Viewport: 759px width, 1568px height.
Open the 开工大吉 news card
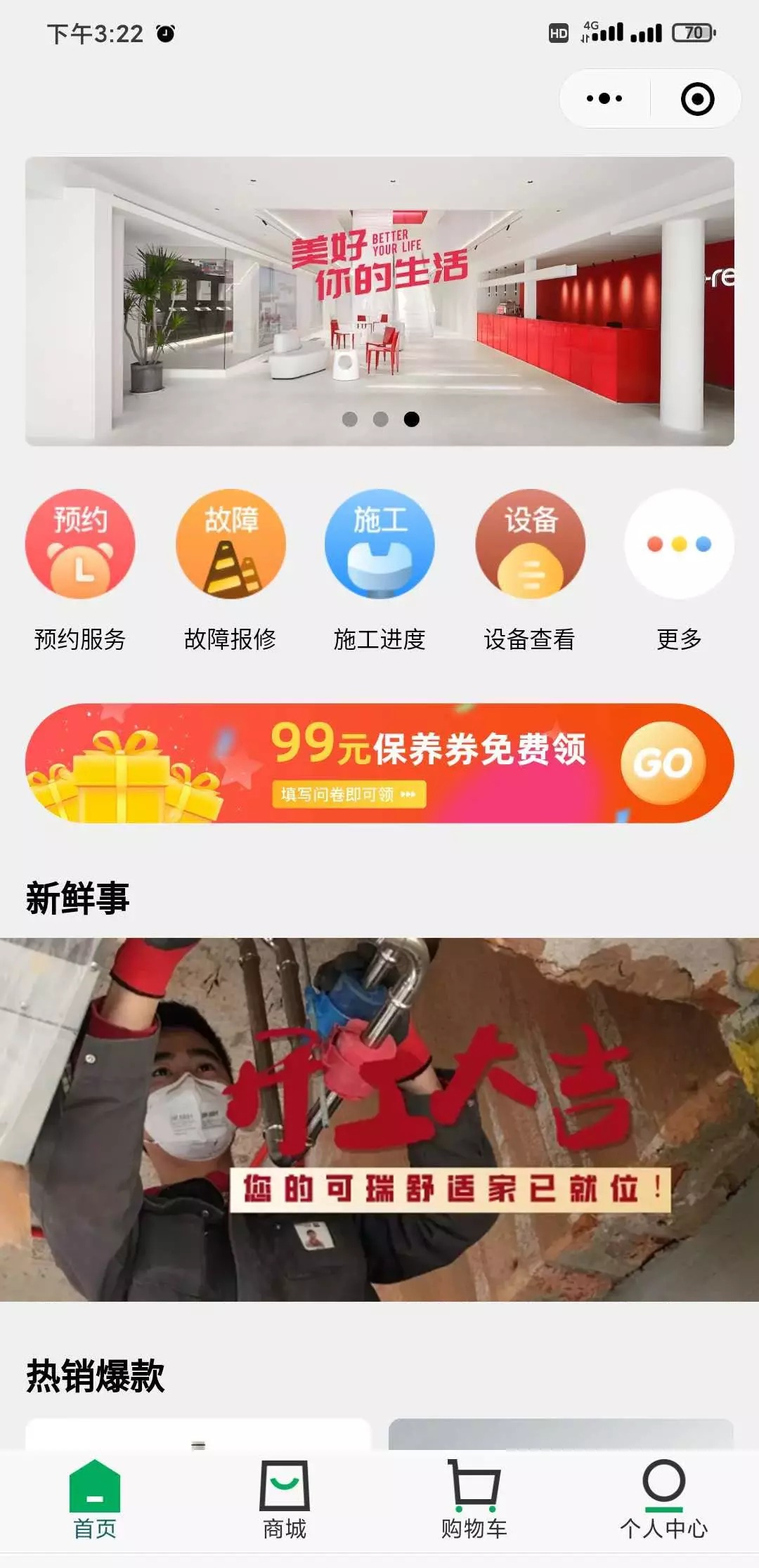pyautogui.click(x=379, y=1118)
